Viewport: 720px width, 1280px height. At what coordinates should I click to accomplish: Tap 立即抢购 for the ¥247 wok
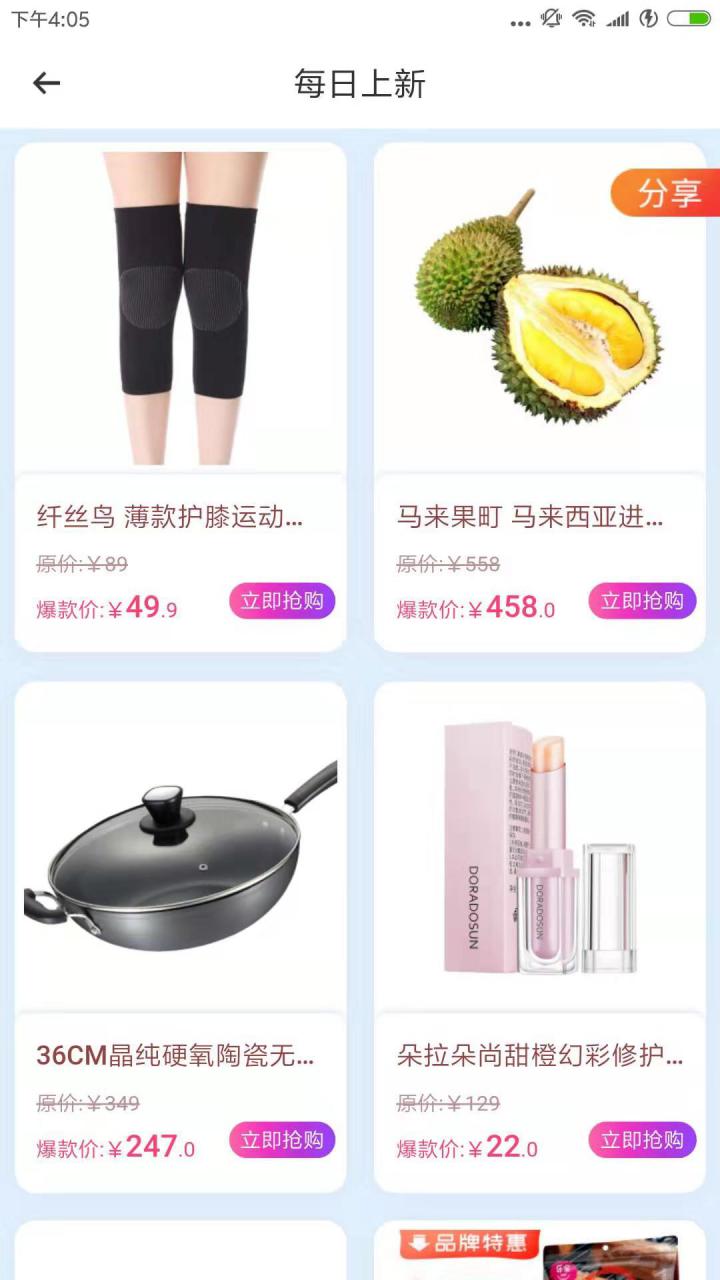(282, 1140)
